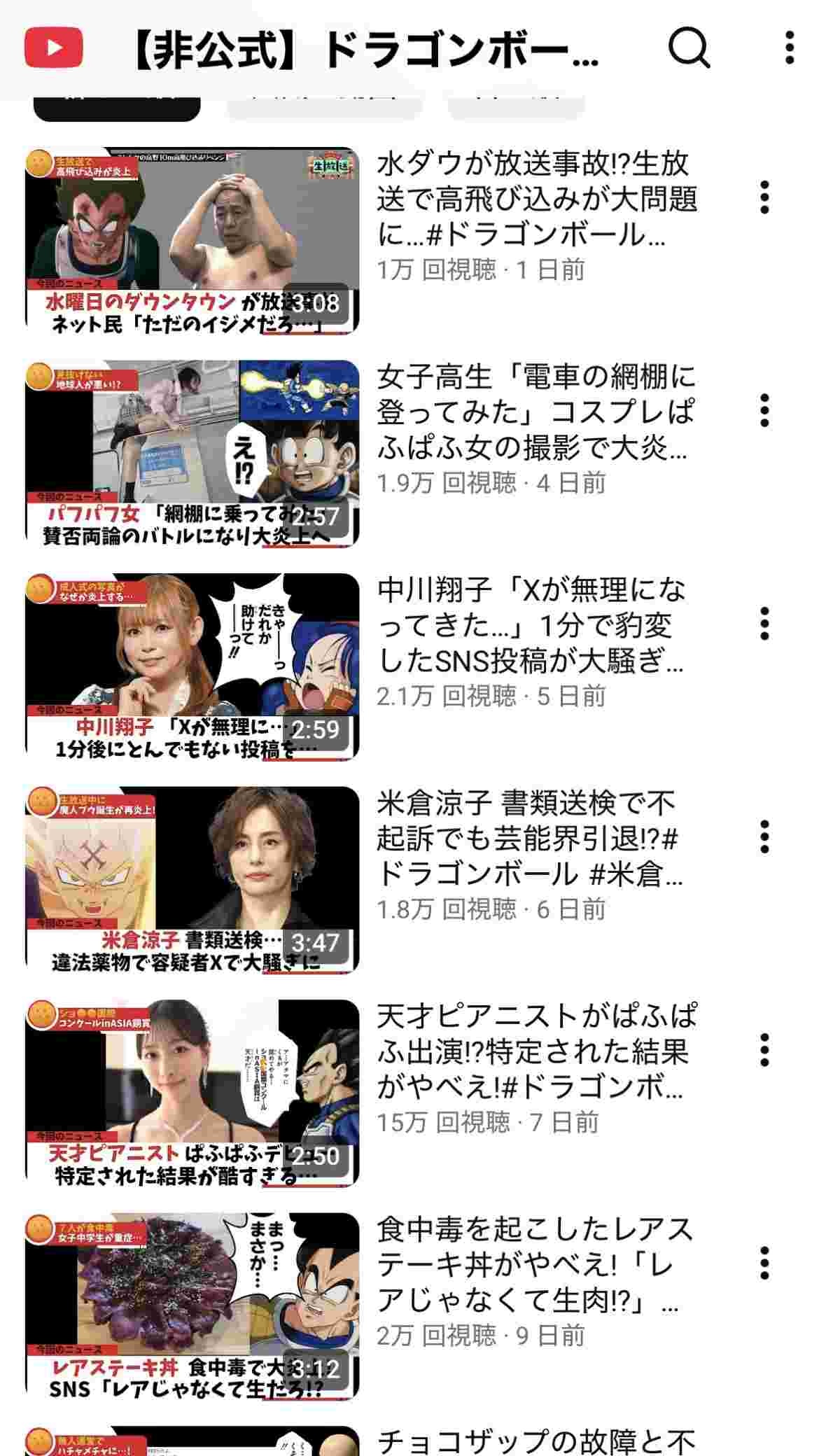
Task: Play the チョコザップの故障 video
Action: pyautogui.click(x=192, y=1441)
